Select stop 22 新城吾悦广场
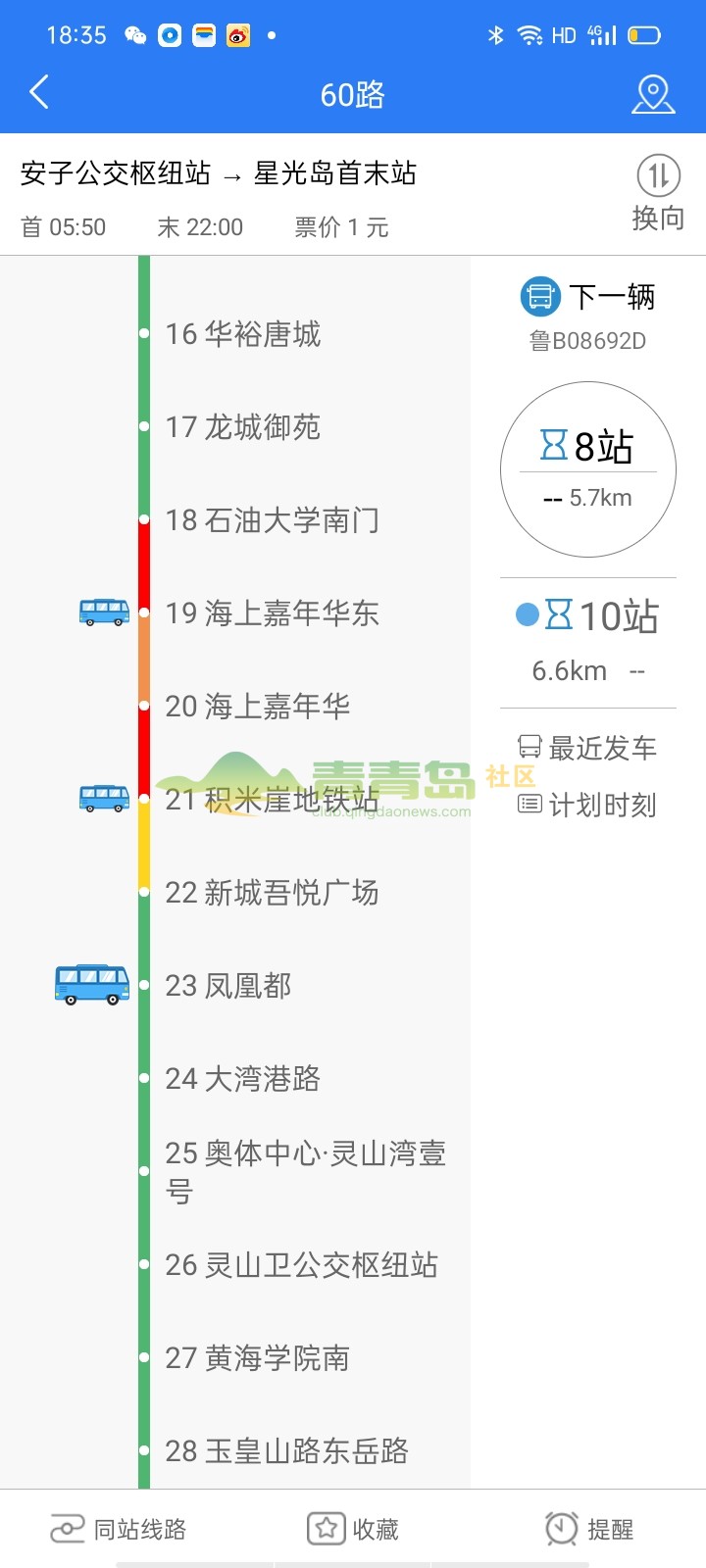This screenshot has height=1568, width=706. (272, 893)
